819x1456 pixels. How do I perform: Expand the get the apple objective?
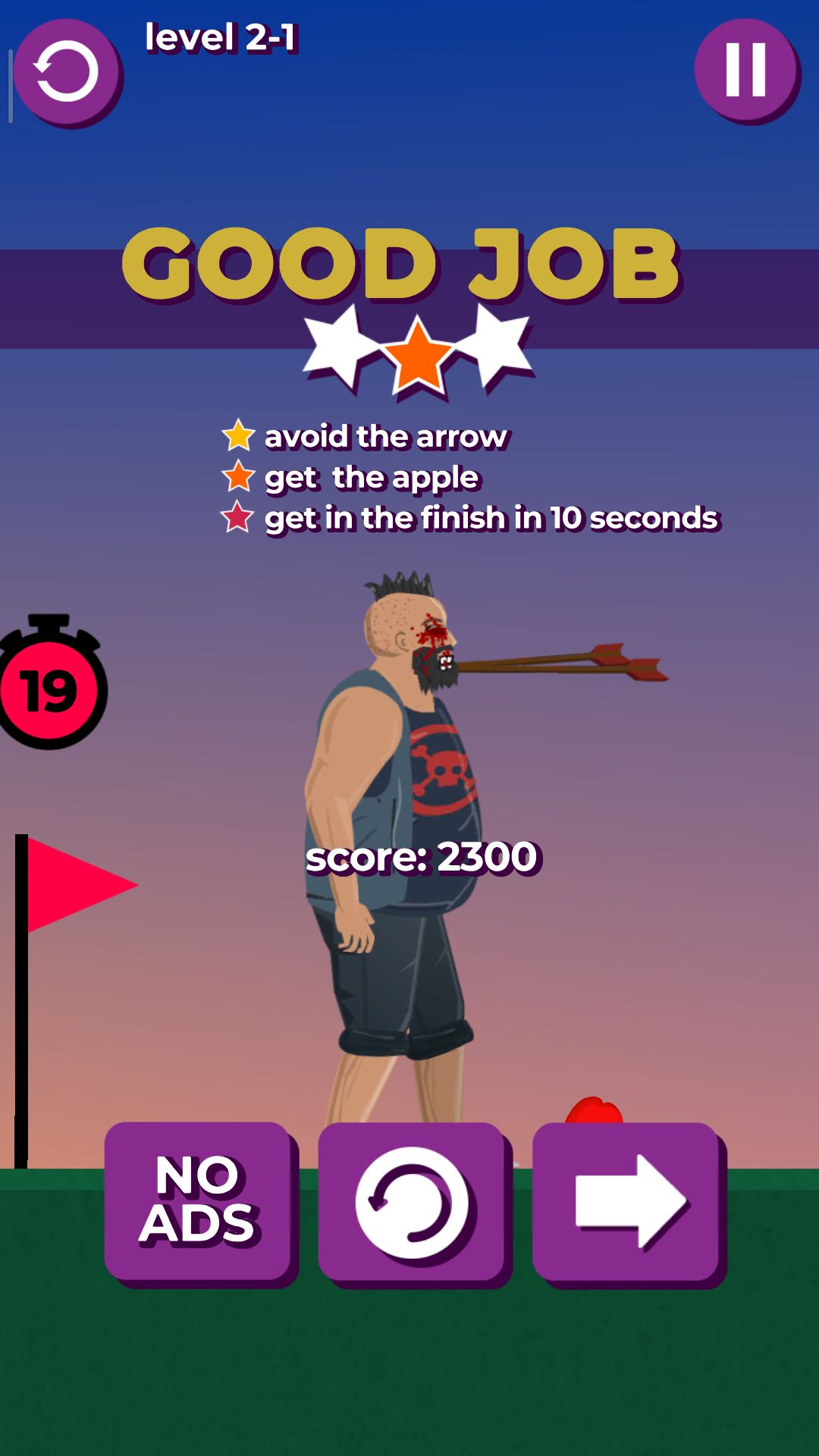(x=370, y=476)
